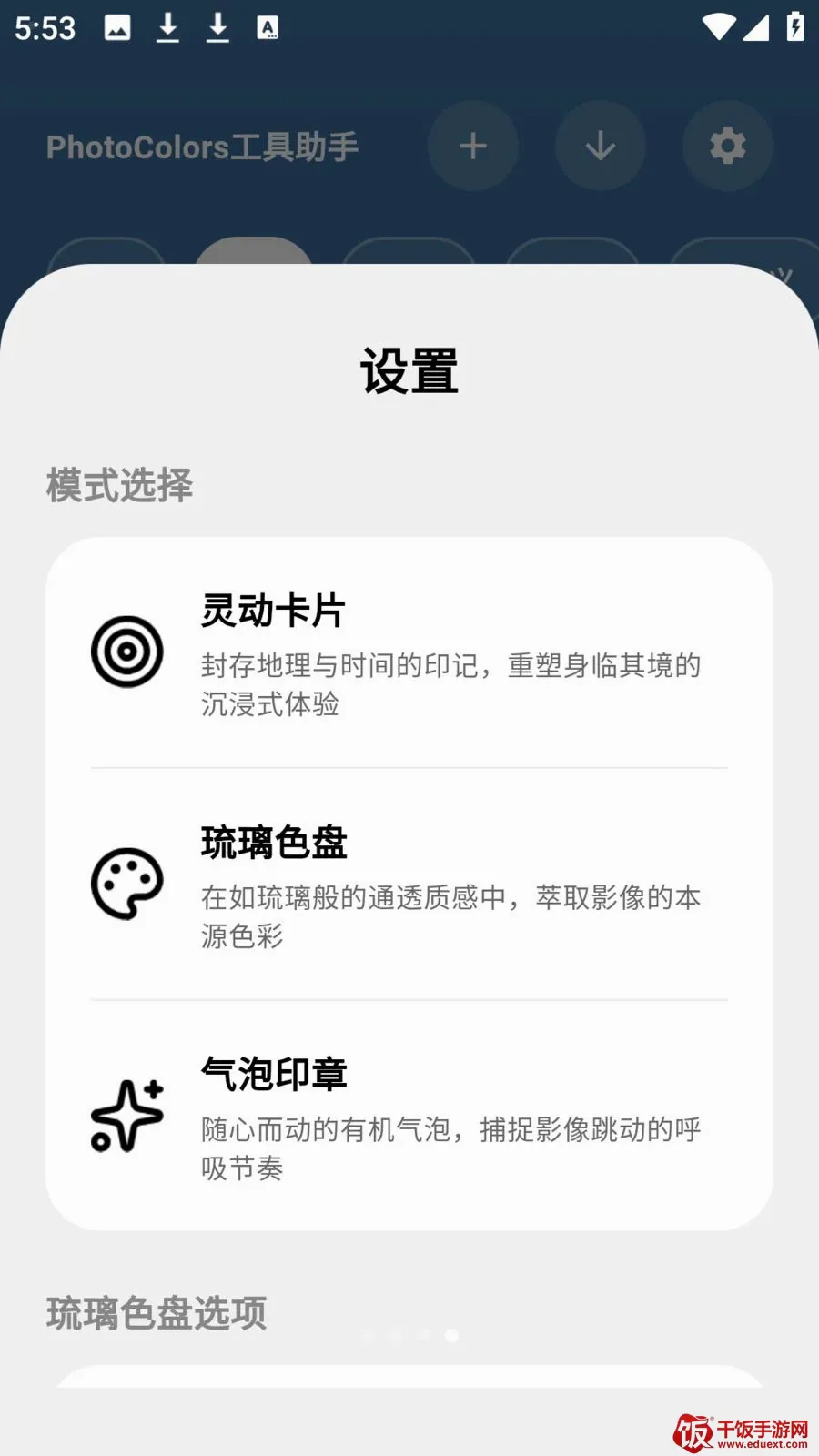Pick the 气泡印章 mode

coord(409,1116)
